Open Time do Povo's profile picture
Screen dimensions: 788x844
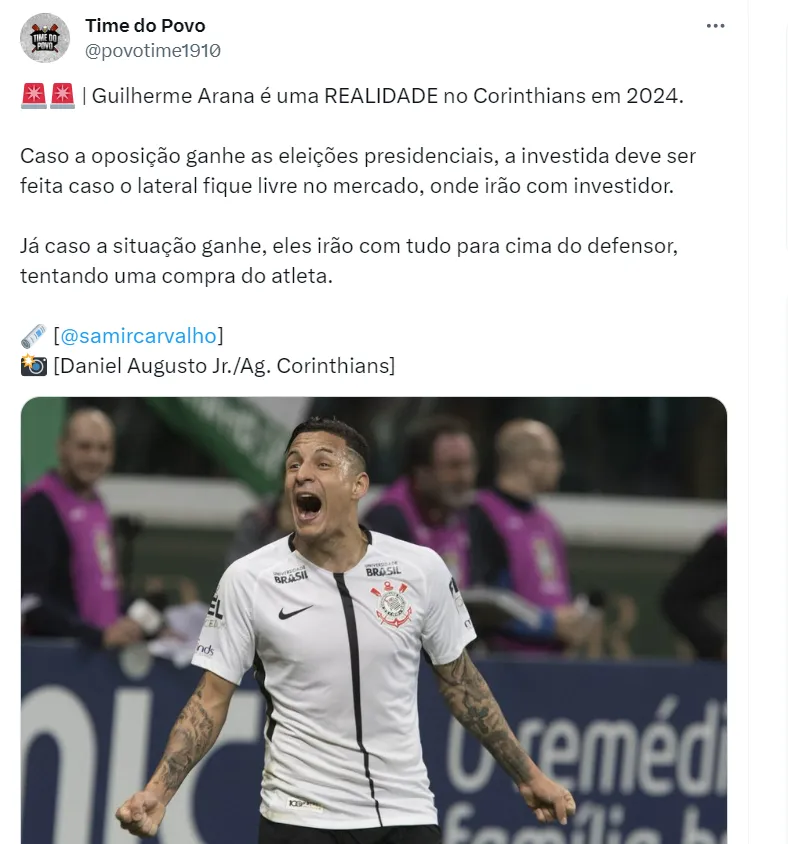pyautogui.click(x=44, y=38)
